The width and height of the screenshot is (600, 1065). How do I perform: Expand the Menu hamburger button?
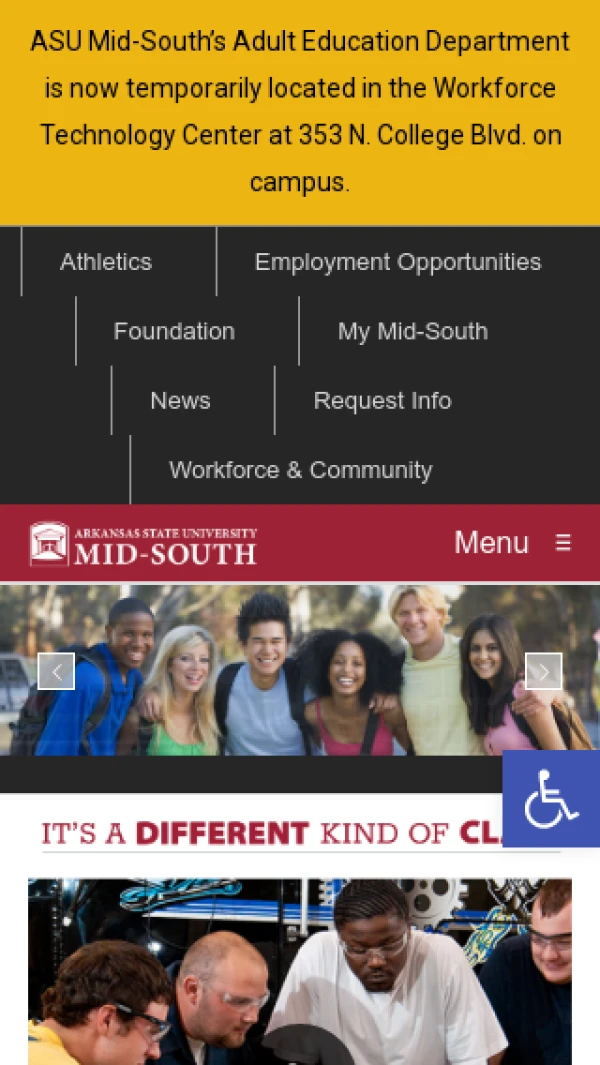tap(512, 542)
